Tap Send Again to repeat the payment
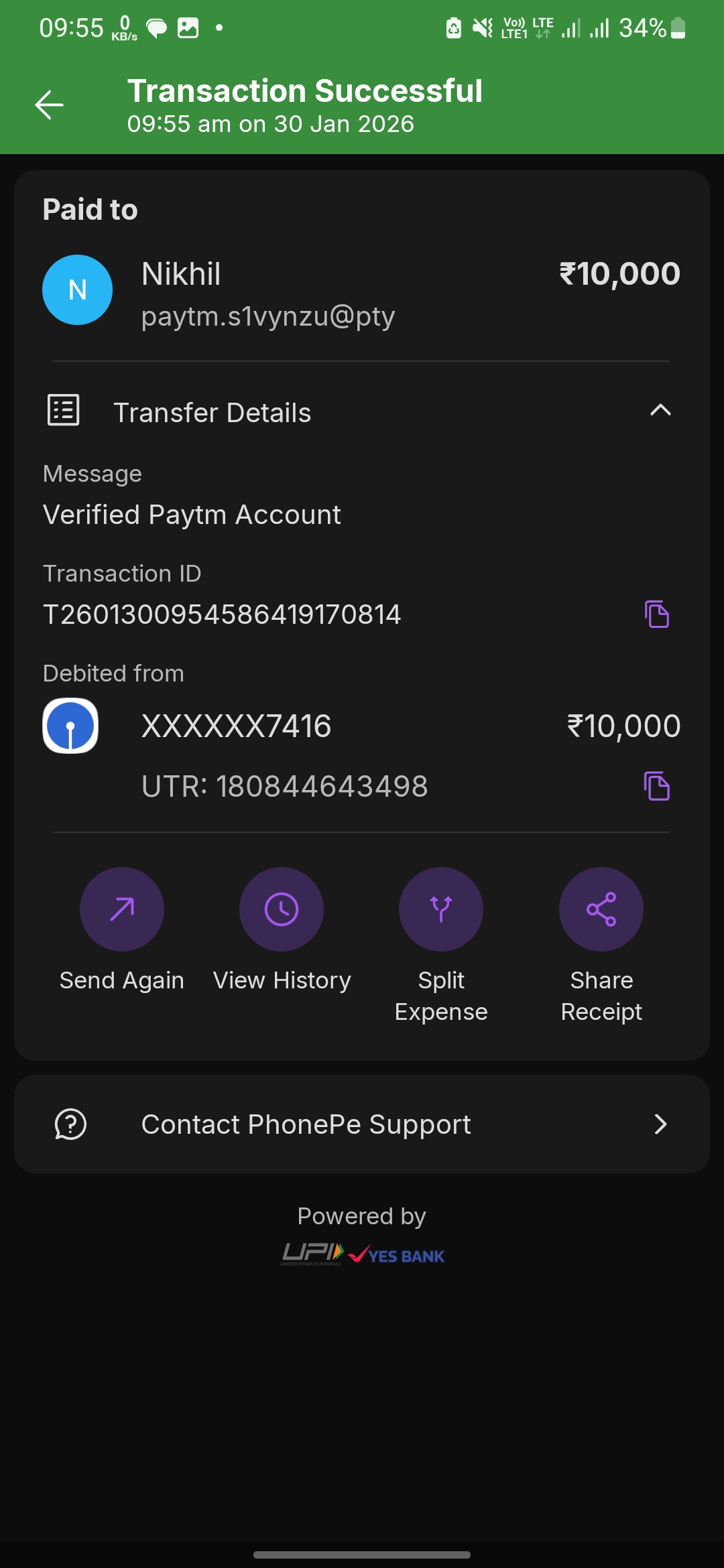 [x=122, y=909]
